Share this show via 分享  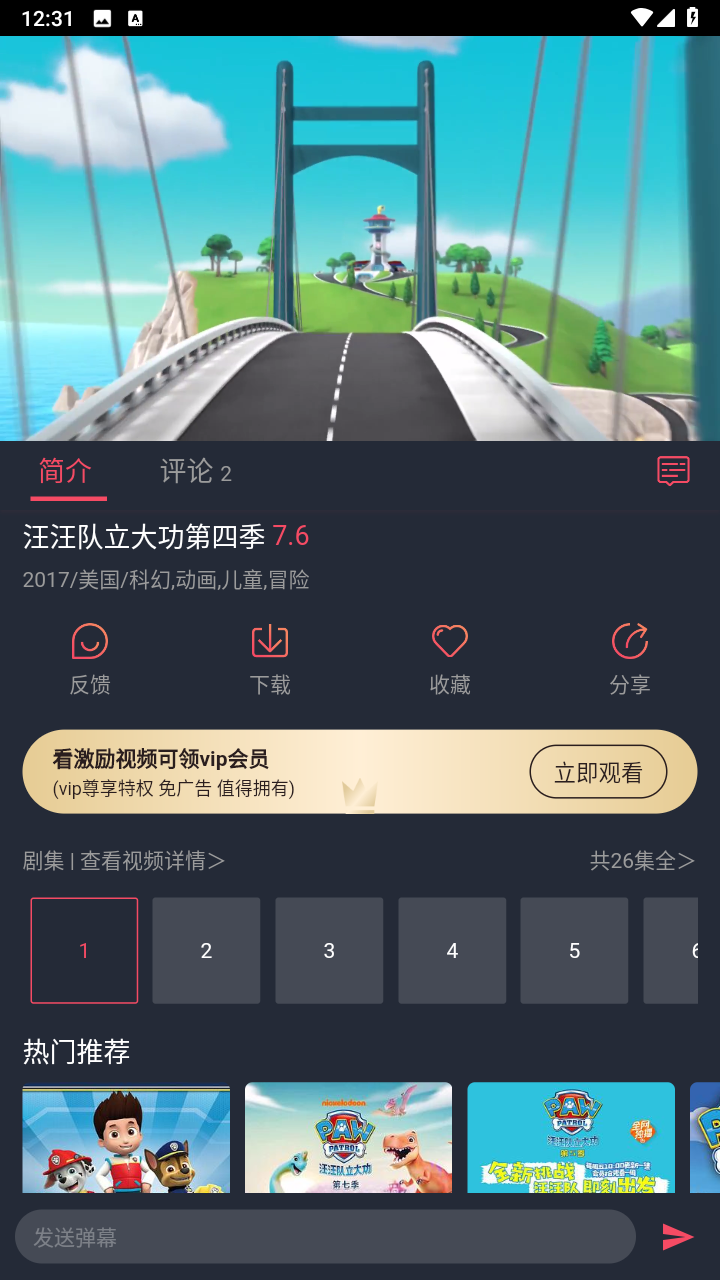tap(630, 659)
